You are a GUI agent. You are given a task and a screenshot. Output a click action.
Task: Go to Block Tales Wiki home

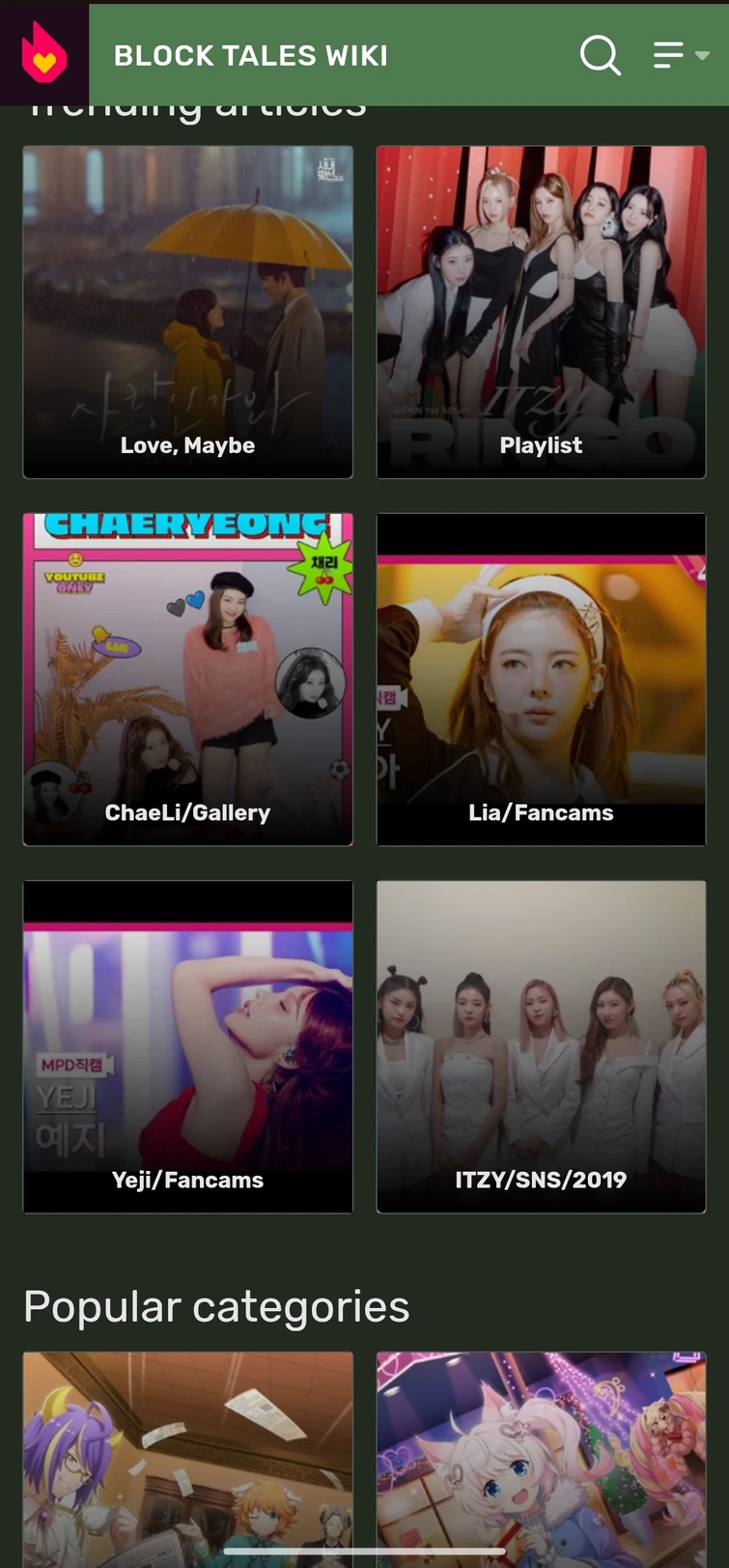tap(251, 55)
